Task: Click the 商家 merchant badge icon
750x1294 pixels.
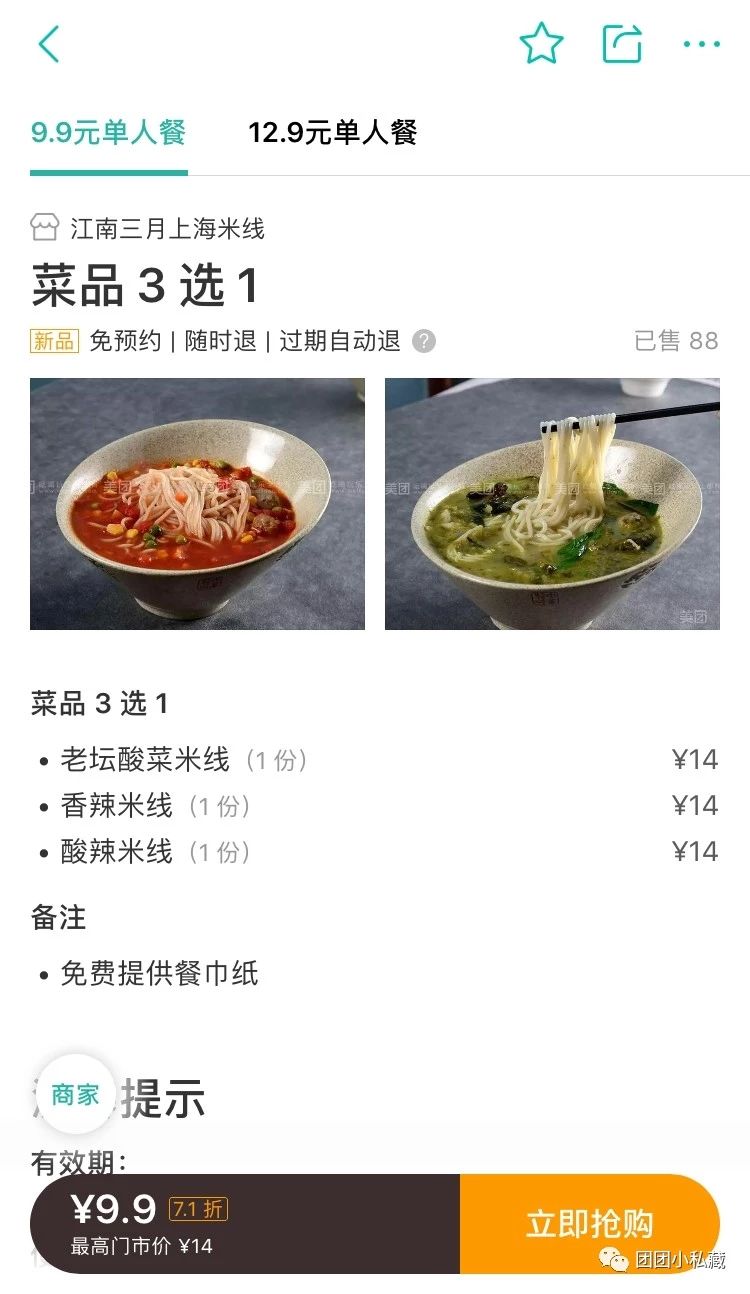Action: pos(75,1094)
